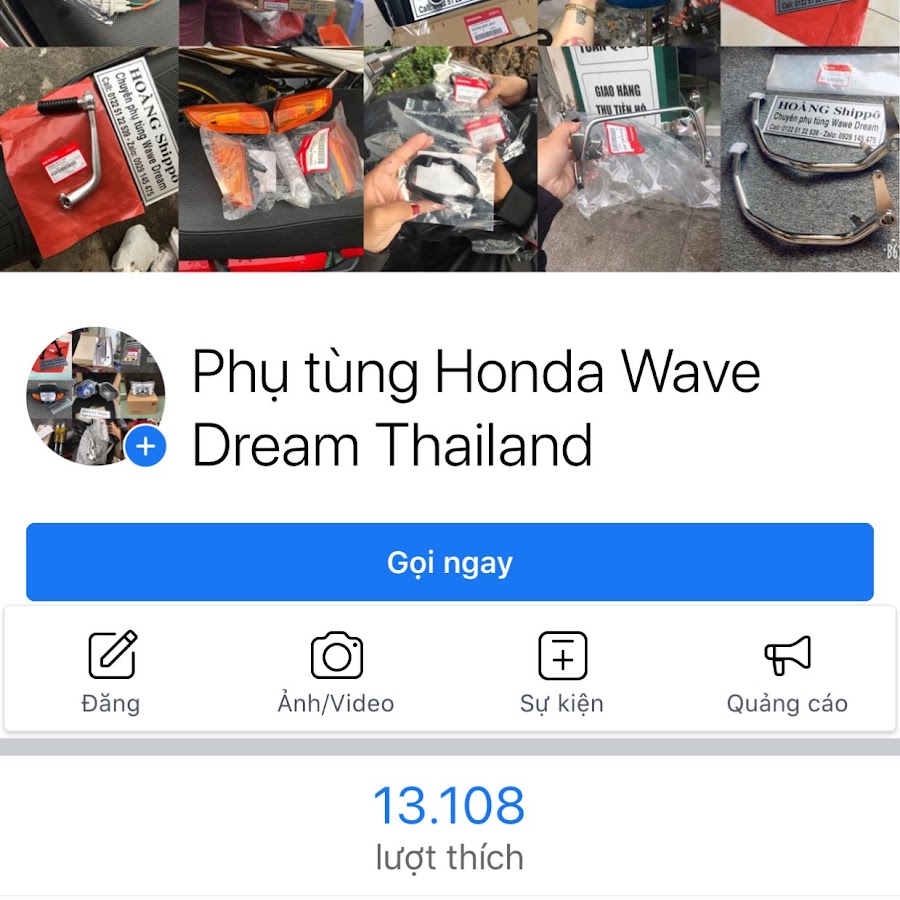Create a post with Đăng
The height and width of the screenshot is (900, 900).
coord(111,673)
